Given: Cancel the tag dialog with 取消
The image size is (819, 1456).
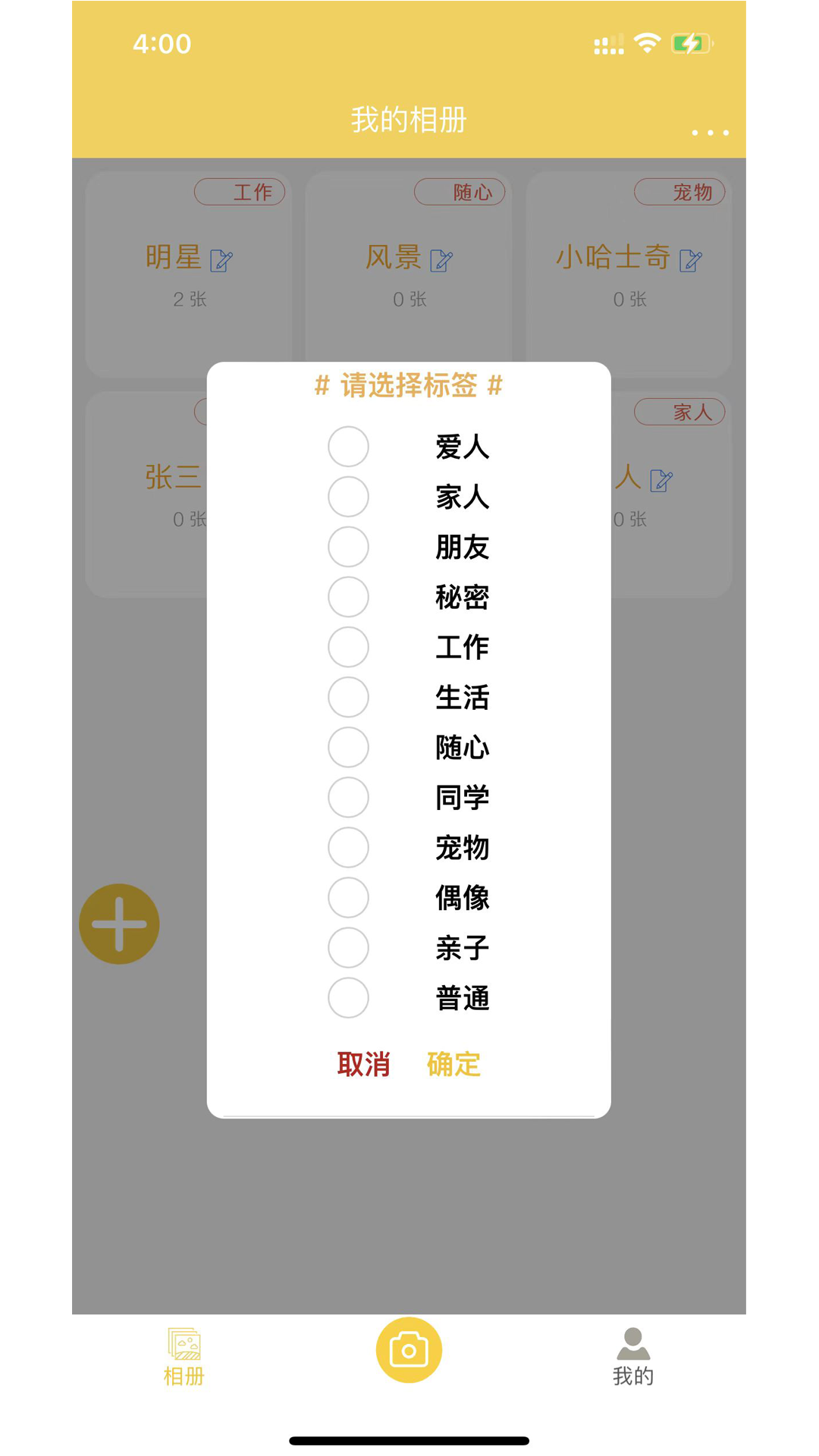Looking at the screenshot, I should point(366,1063).
